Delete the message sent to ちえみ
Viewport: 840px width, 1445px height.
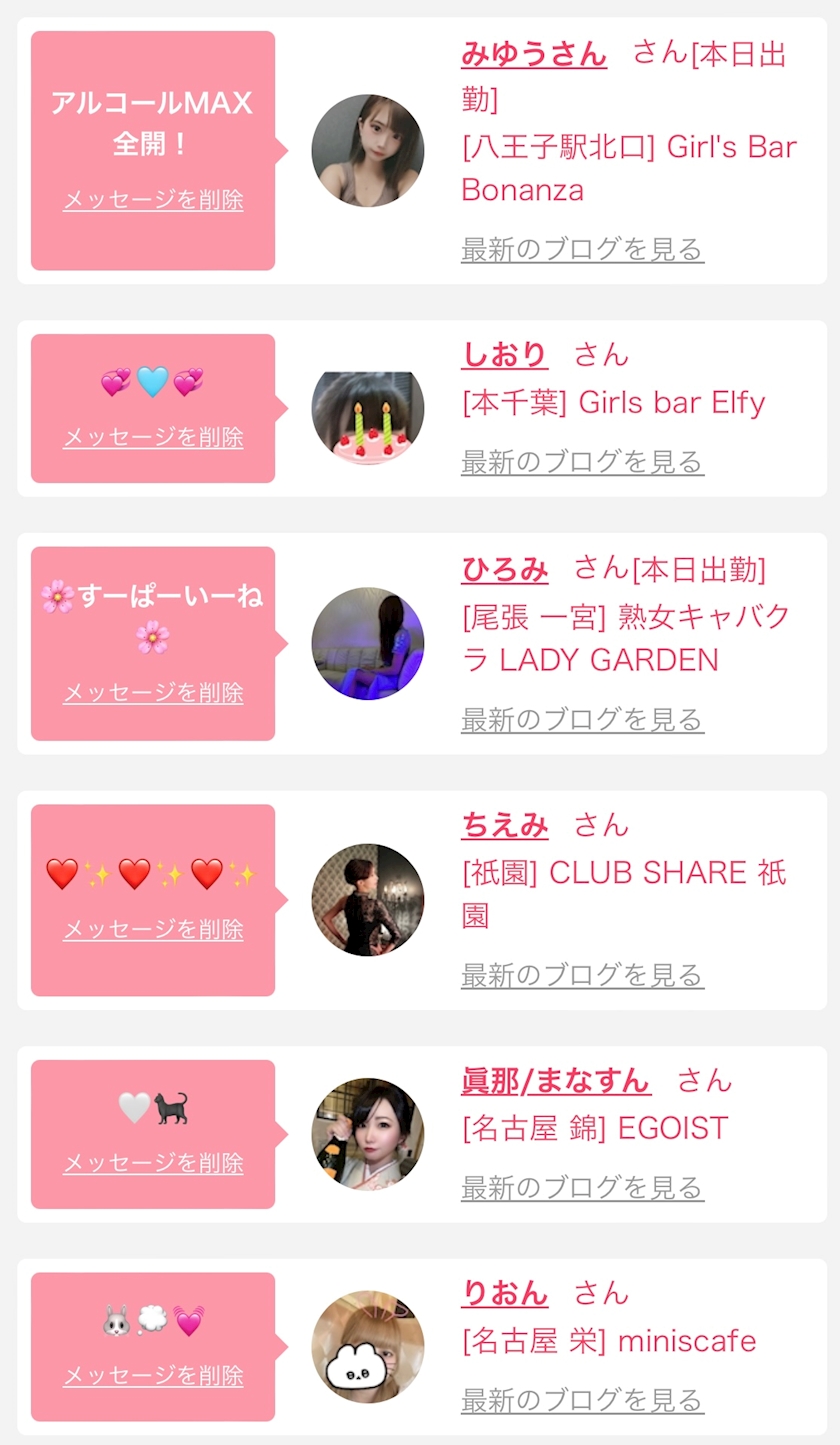pos(153,929)
